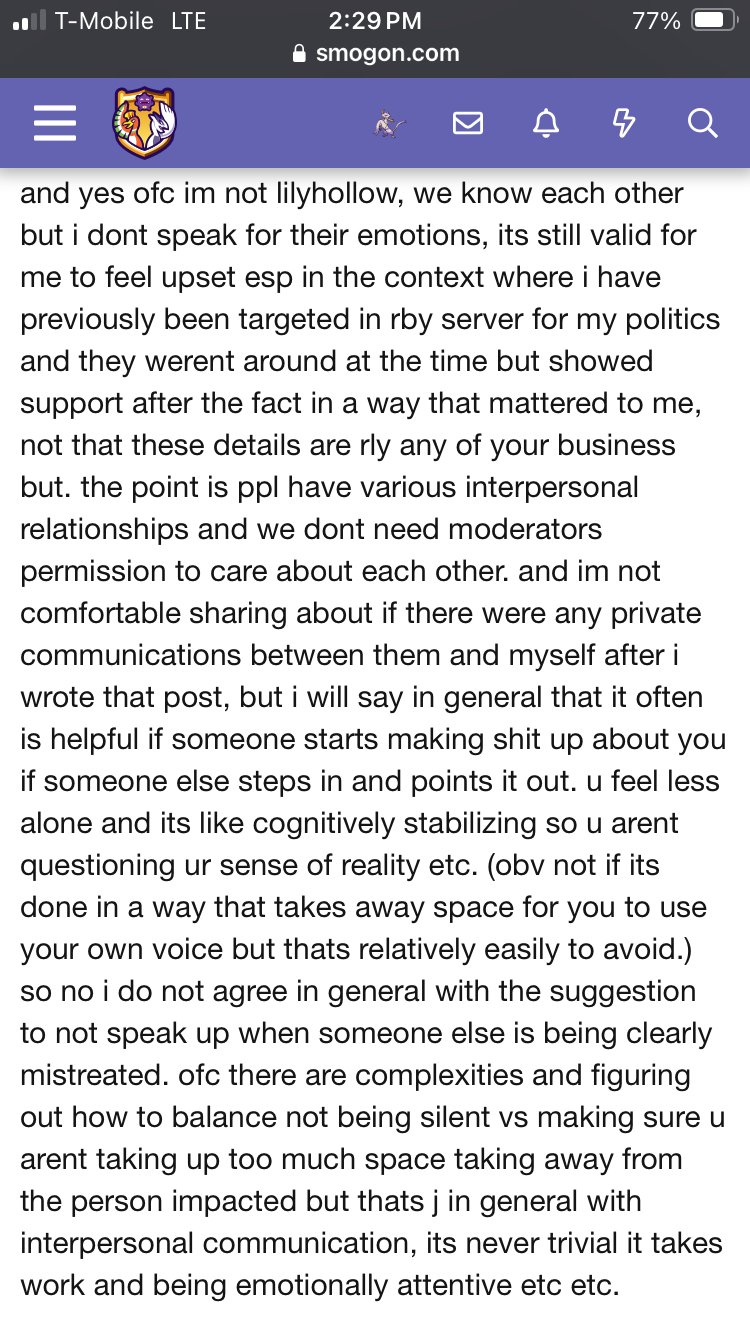Image resolution: width=750 pixels, height=1334 pixels.
Task: Open the alerts bell
Action: [x=546, y=123]
